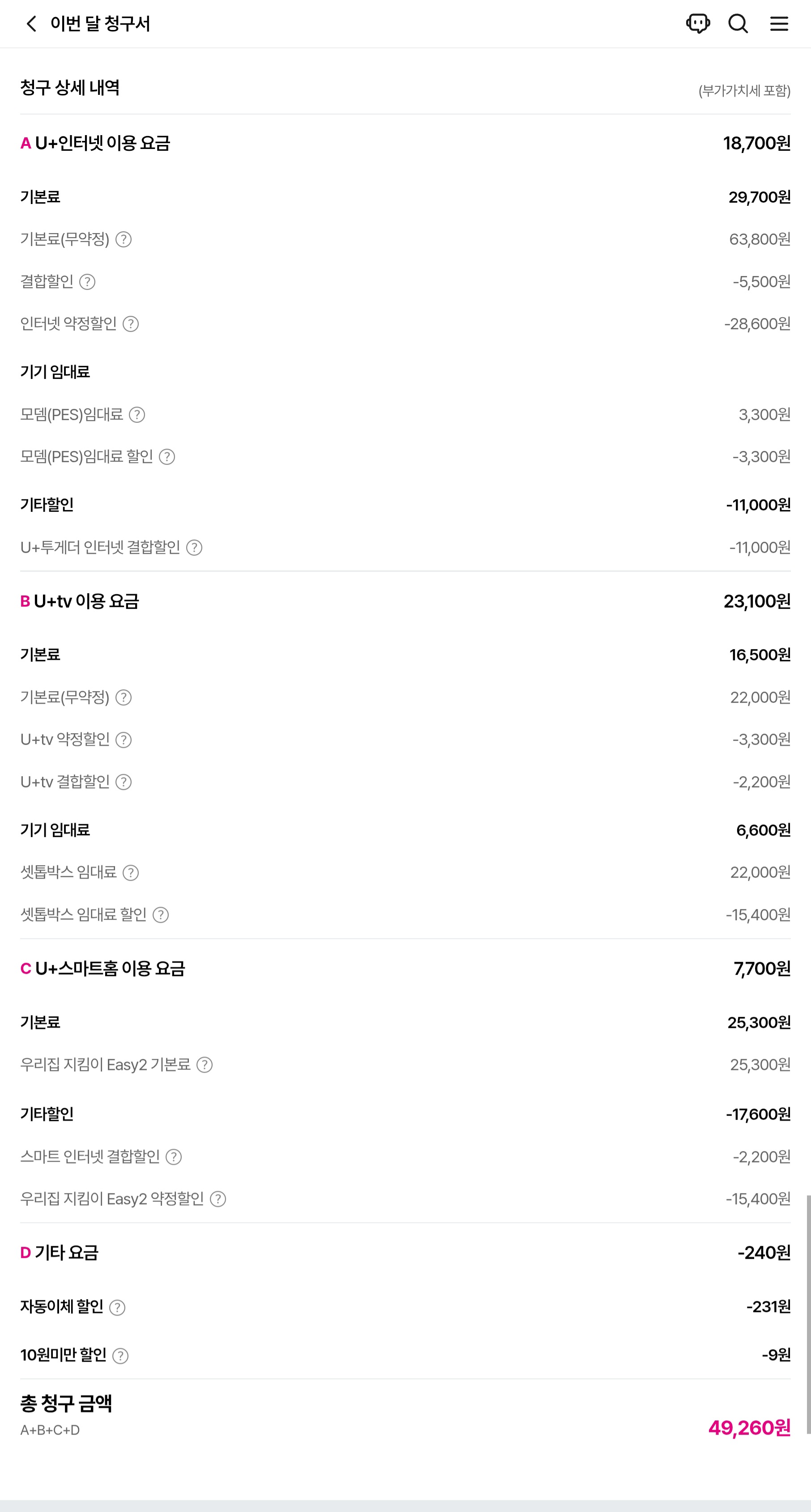Tap the back arrow to leave the bill page

30,24
